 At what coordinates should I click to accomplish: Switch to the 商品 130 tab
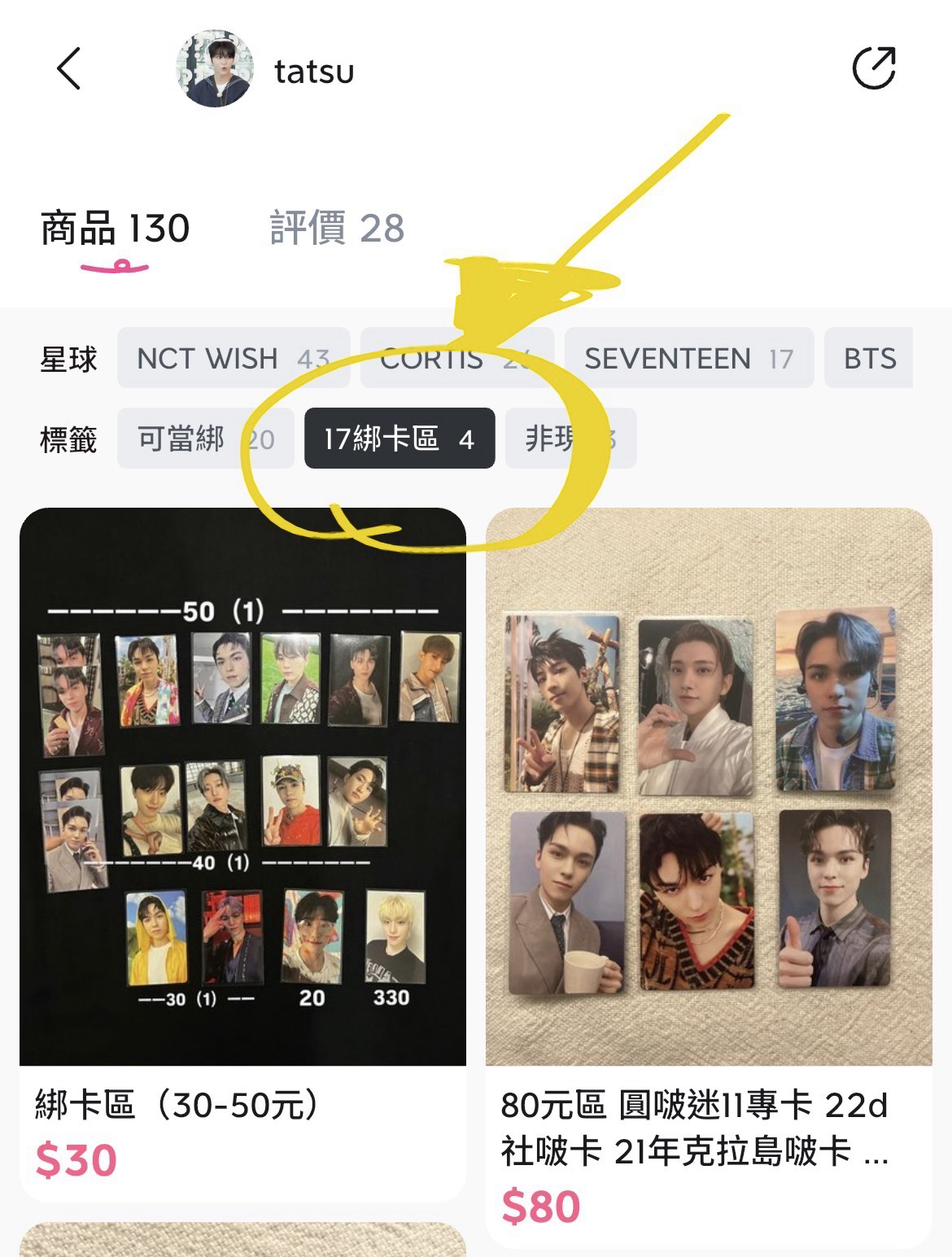[115, 229]
